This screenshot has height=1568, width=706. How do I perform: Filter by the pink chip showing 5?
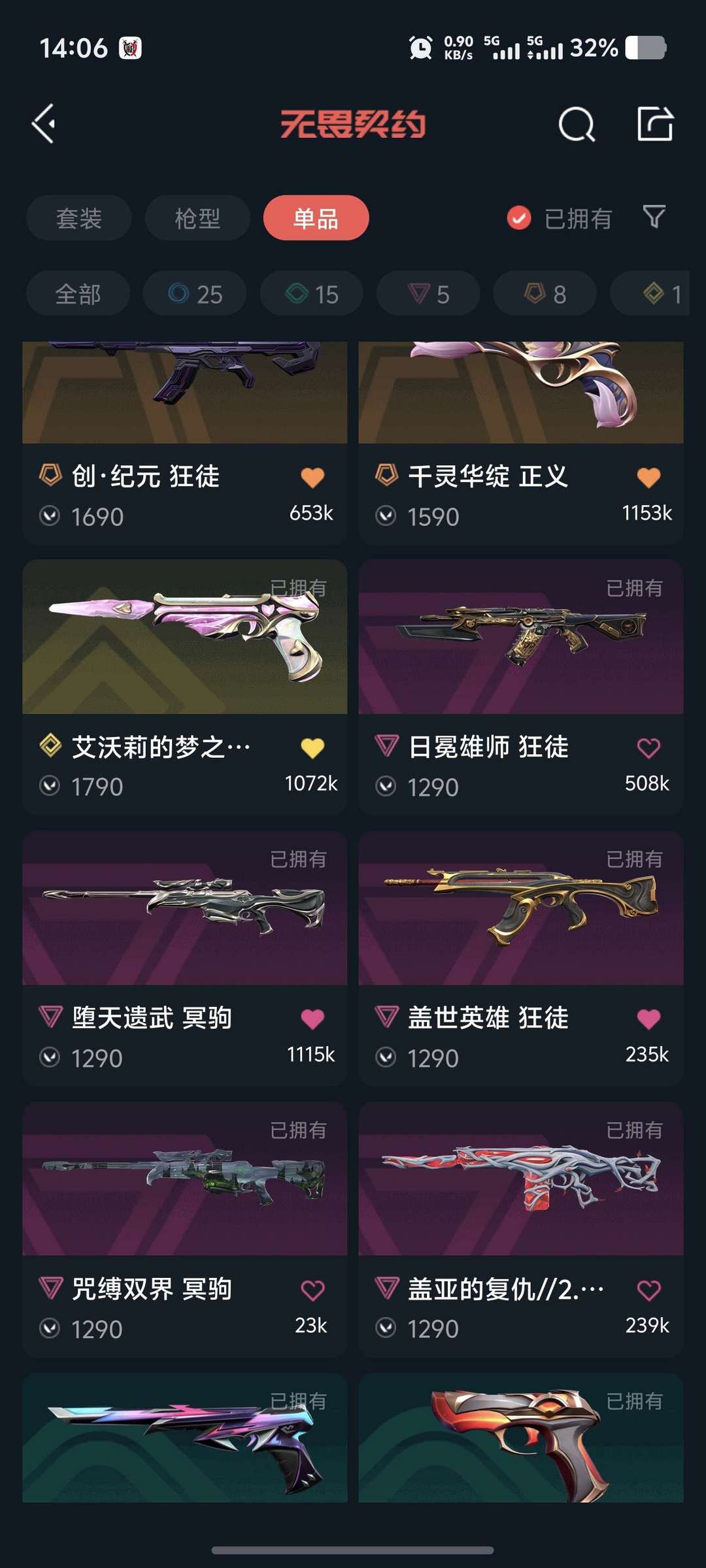(428, 293)
